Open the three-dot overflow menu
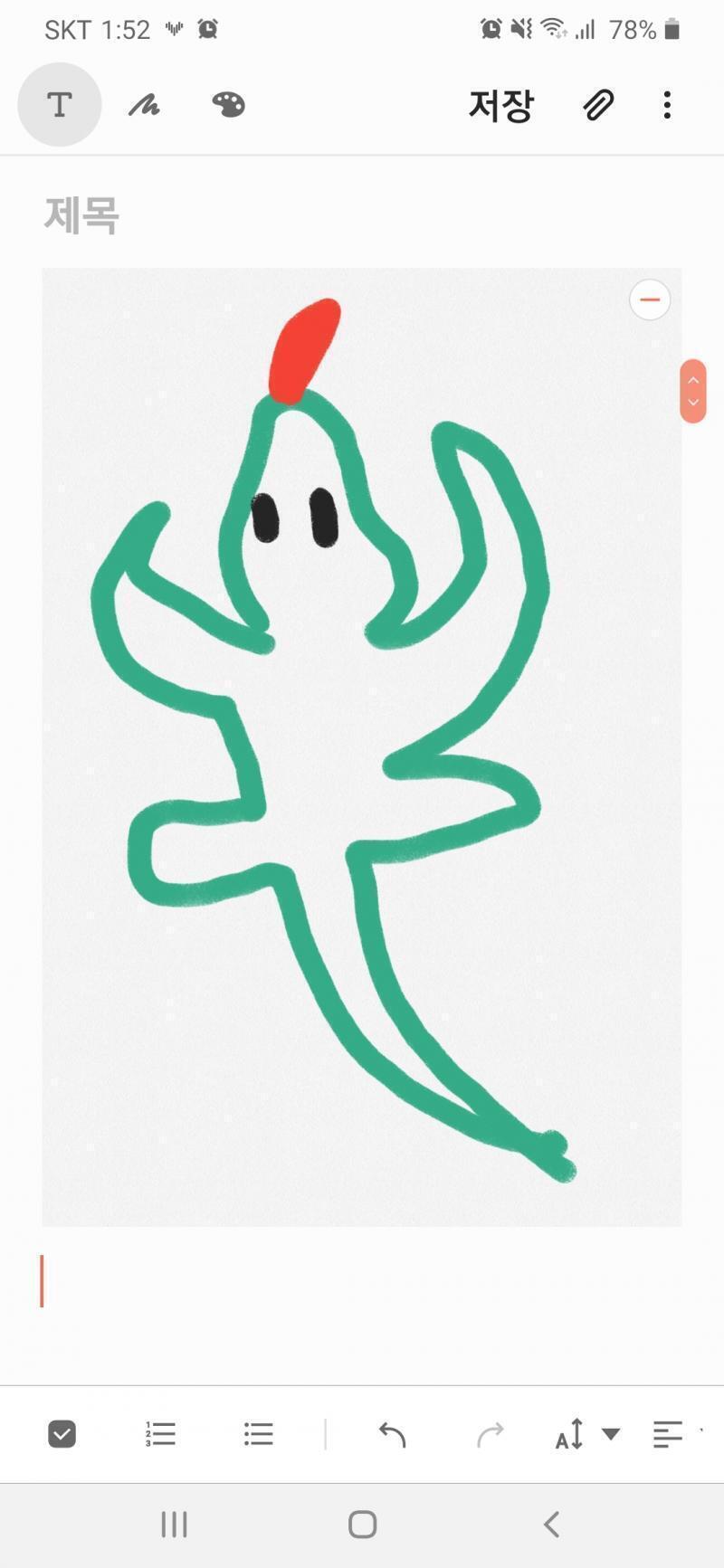This screenshot has height=1568, width=724. 667,105
